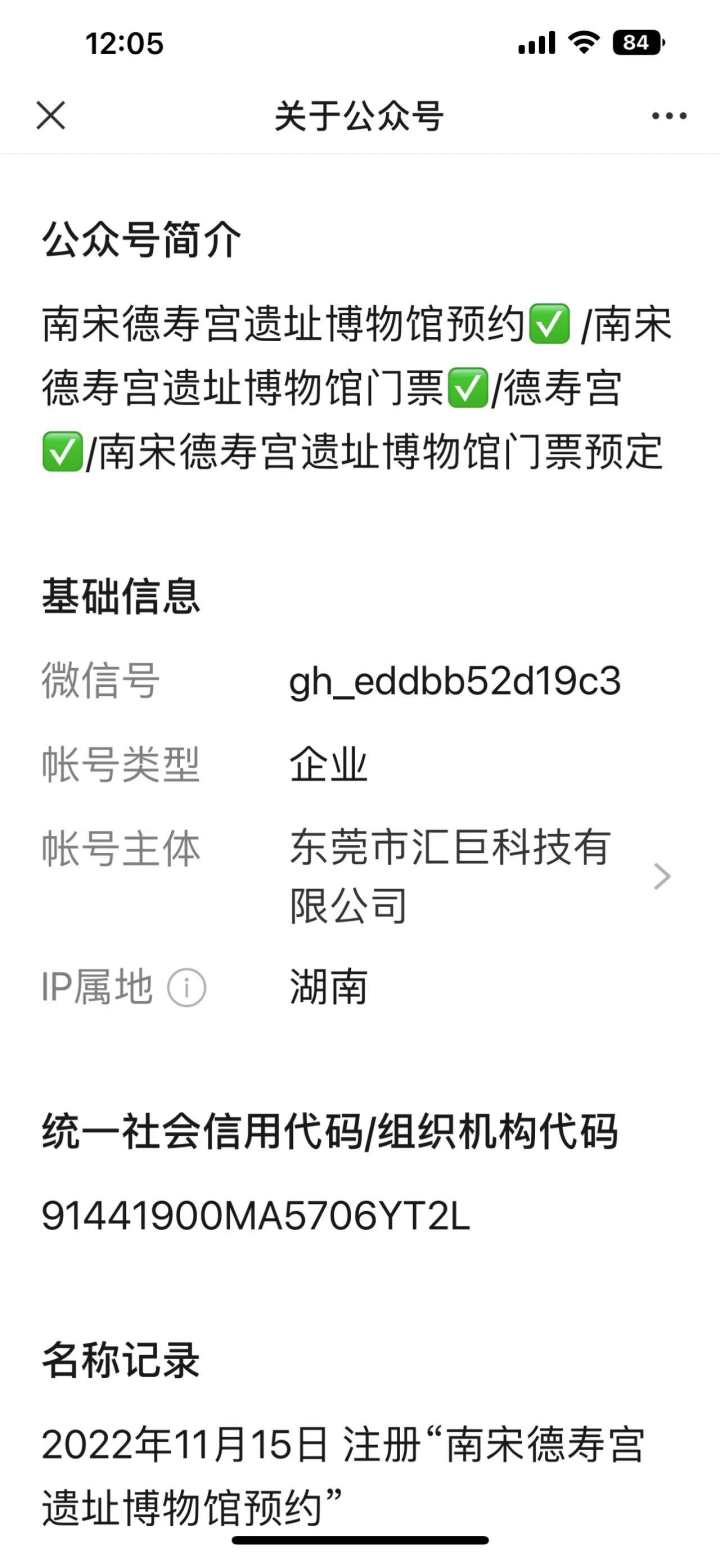Tap the info icon next to IP属地
720x1558 pixels.
click(186, 988)
